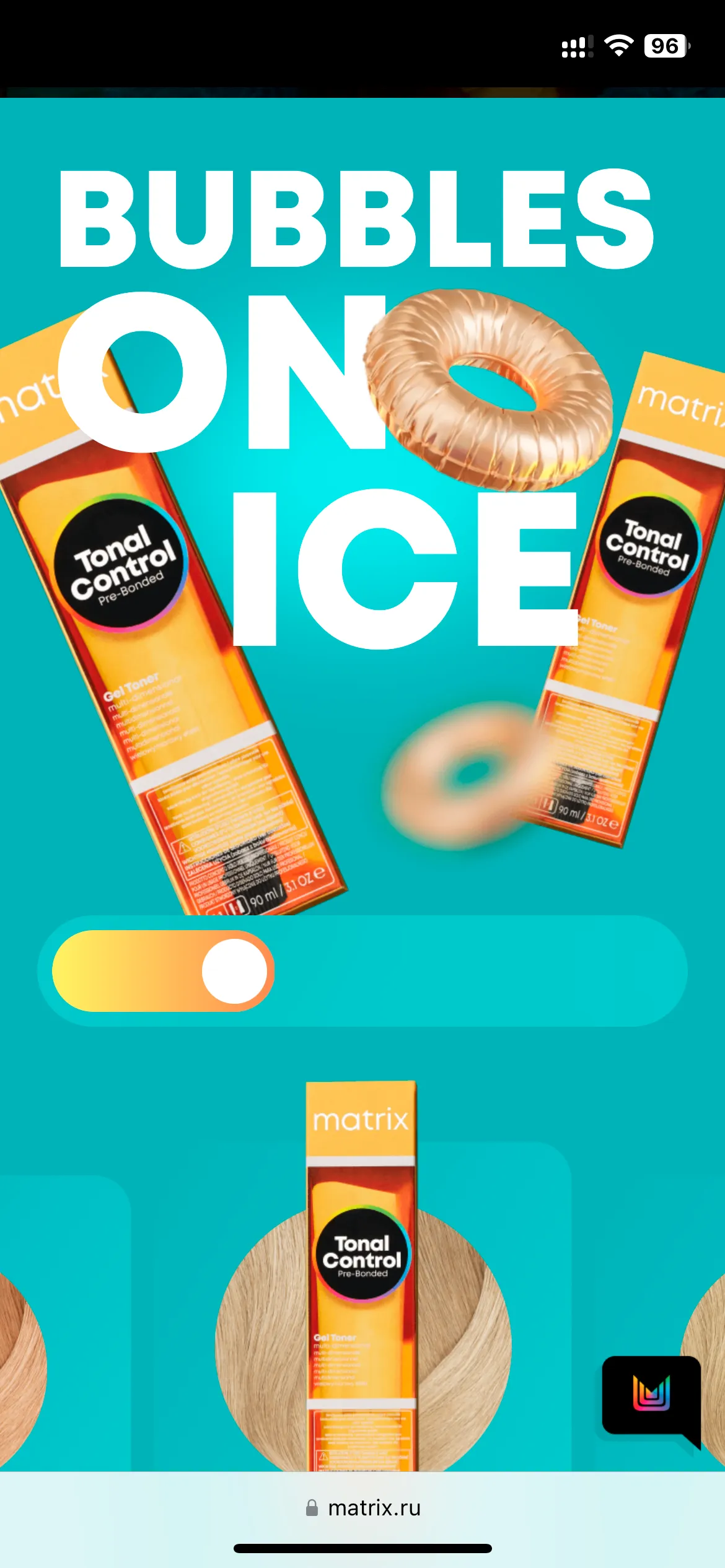The height and width of the screenshot is (1568, 725).
Task: Tap the matrix.ru address bar
Action: [362, 1508]
